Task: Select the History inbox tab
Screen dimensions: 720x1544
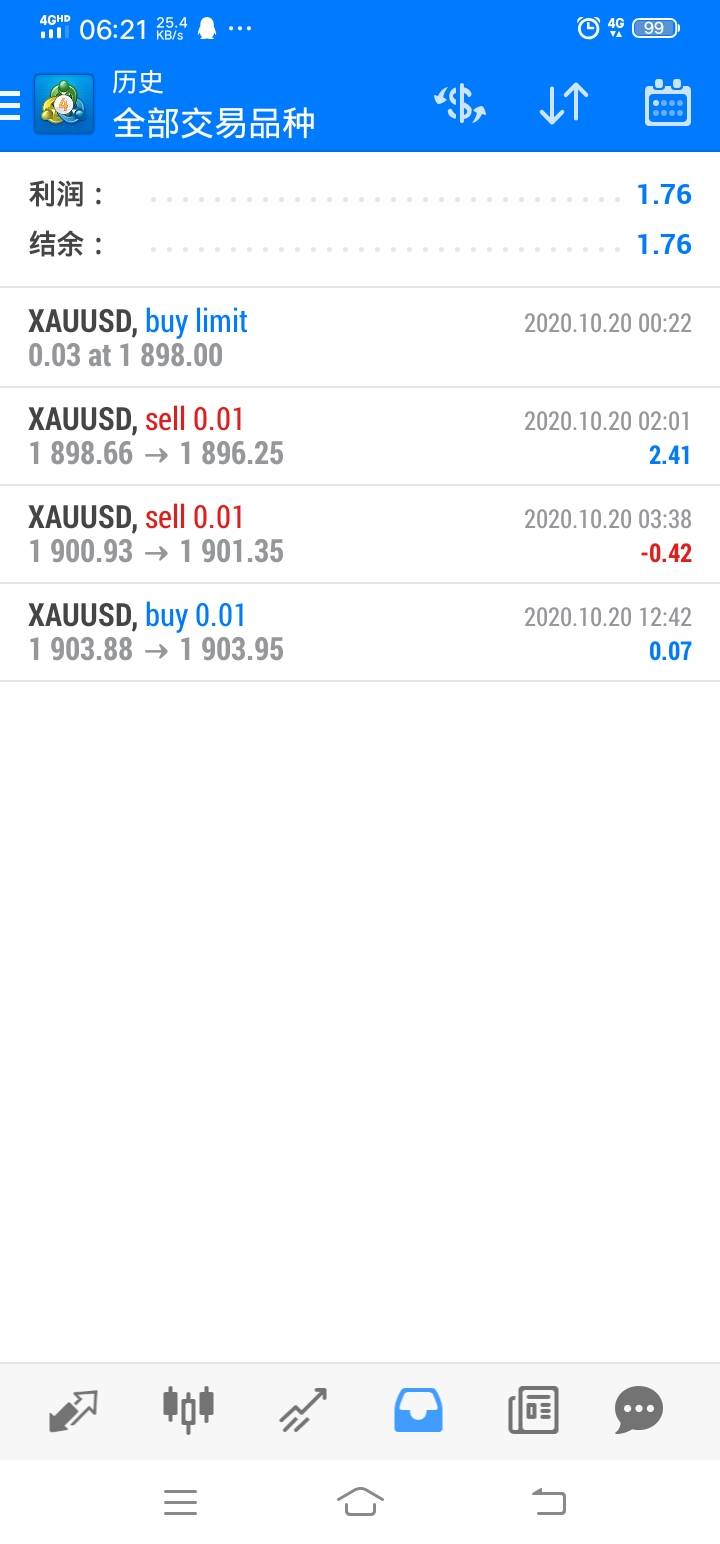Action: click(418, 1410)
